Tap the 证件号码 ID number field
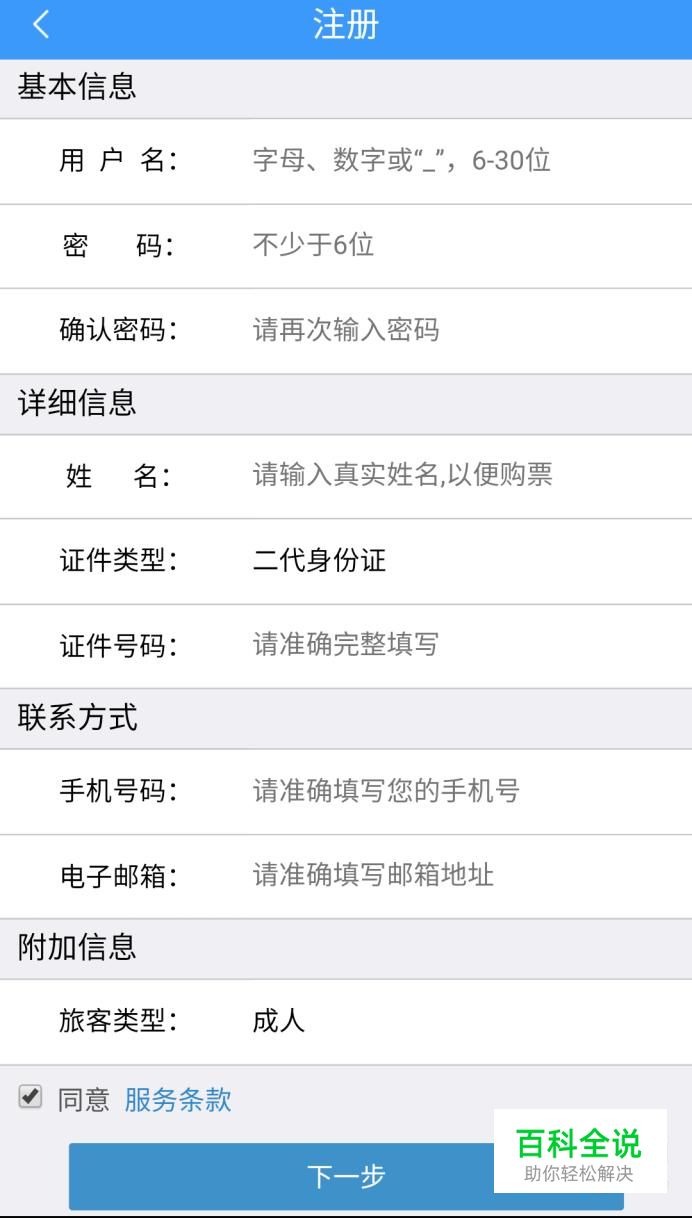The width and height of the screenshot is (692, 1218). pyautogui.click(x=450, y=646)
